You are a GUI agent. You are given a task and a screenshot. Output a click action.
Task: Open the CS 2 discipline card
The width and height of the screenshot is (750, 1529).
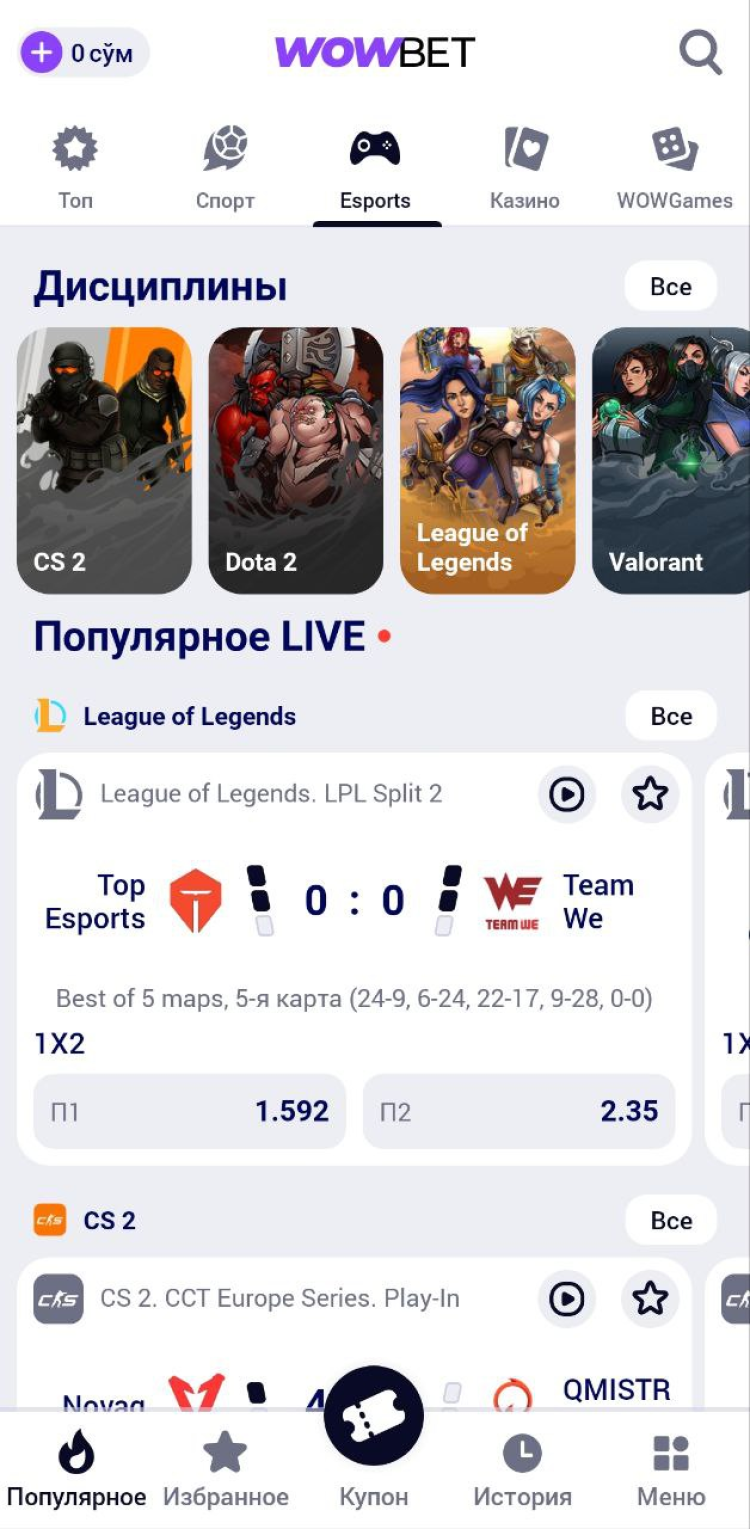click(104, 461)
